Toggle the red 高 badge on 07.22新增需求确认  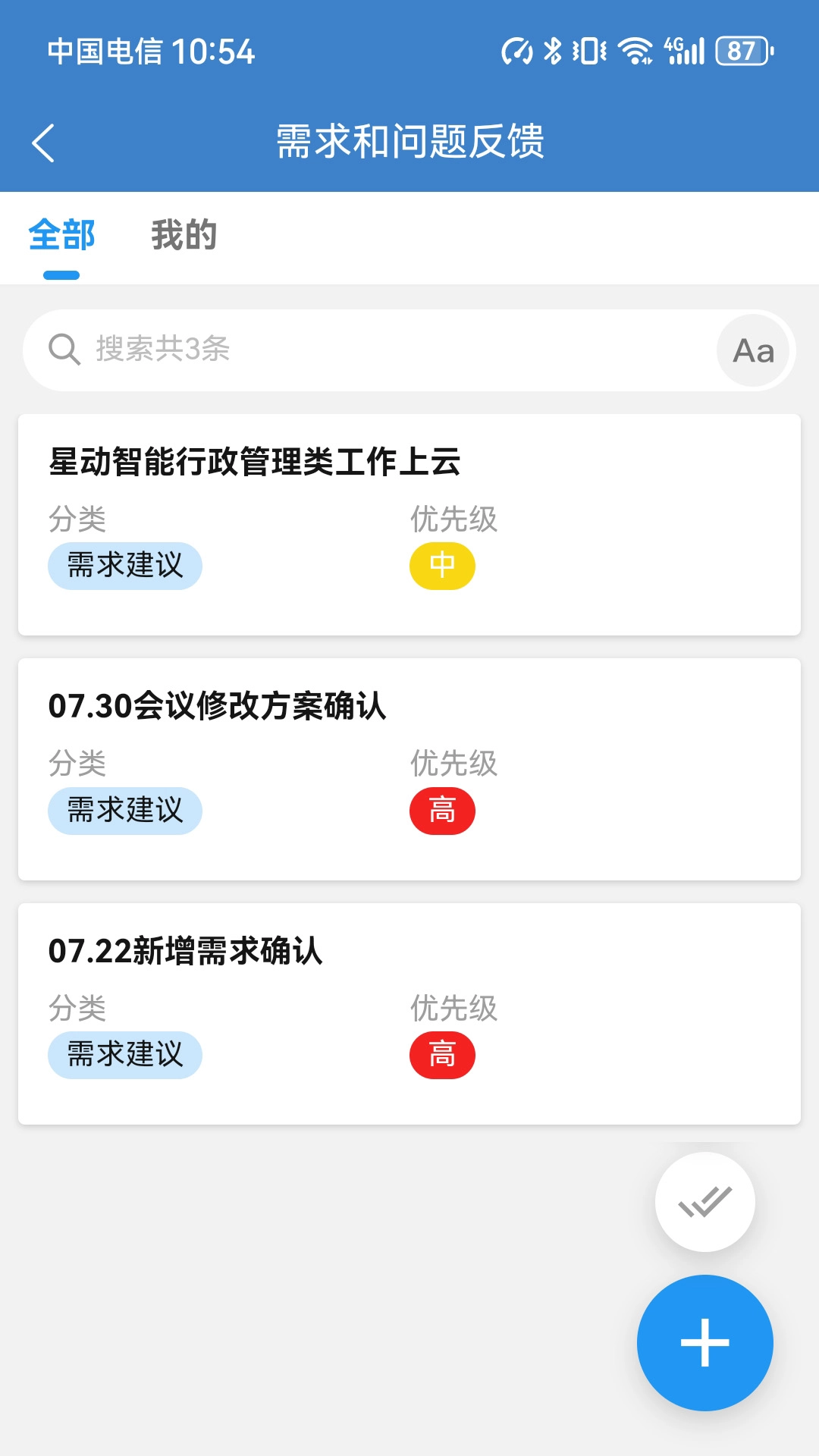point(442,1053)
